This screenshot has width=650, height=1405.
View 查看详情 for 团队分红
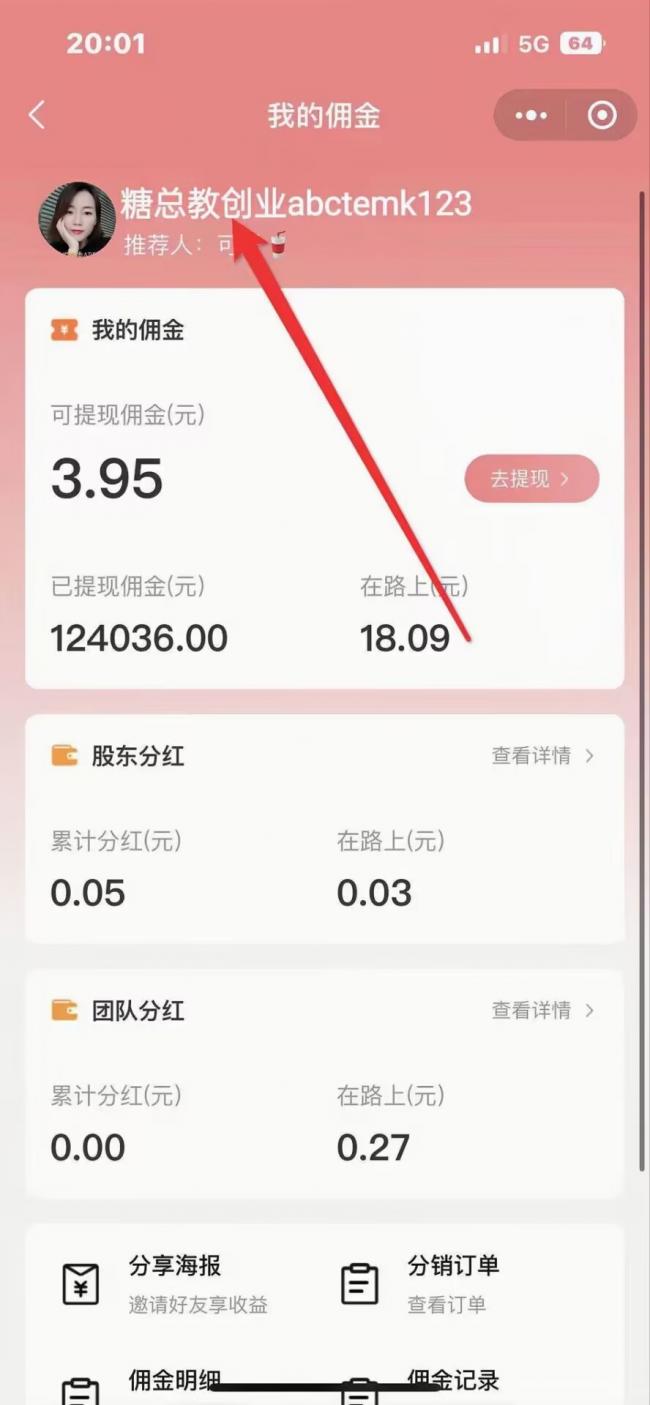coord(543,1010)
